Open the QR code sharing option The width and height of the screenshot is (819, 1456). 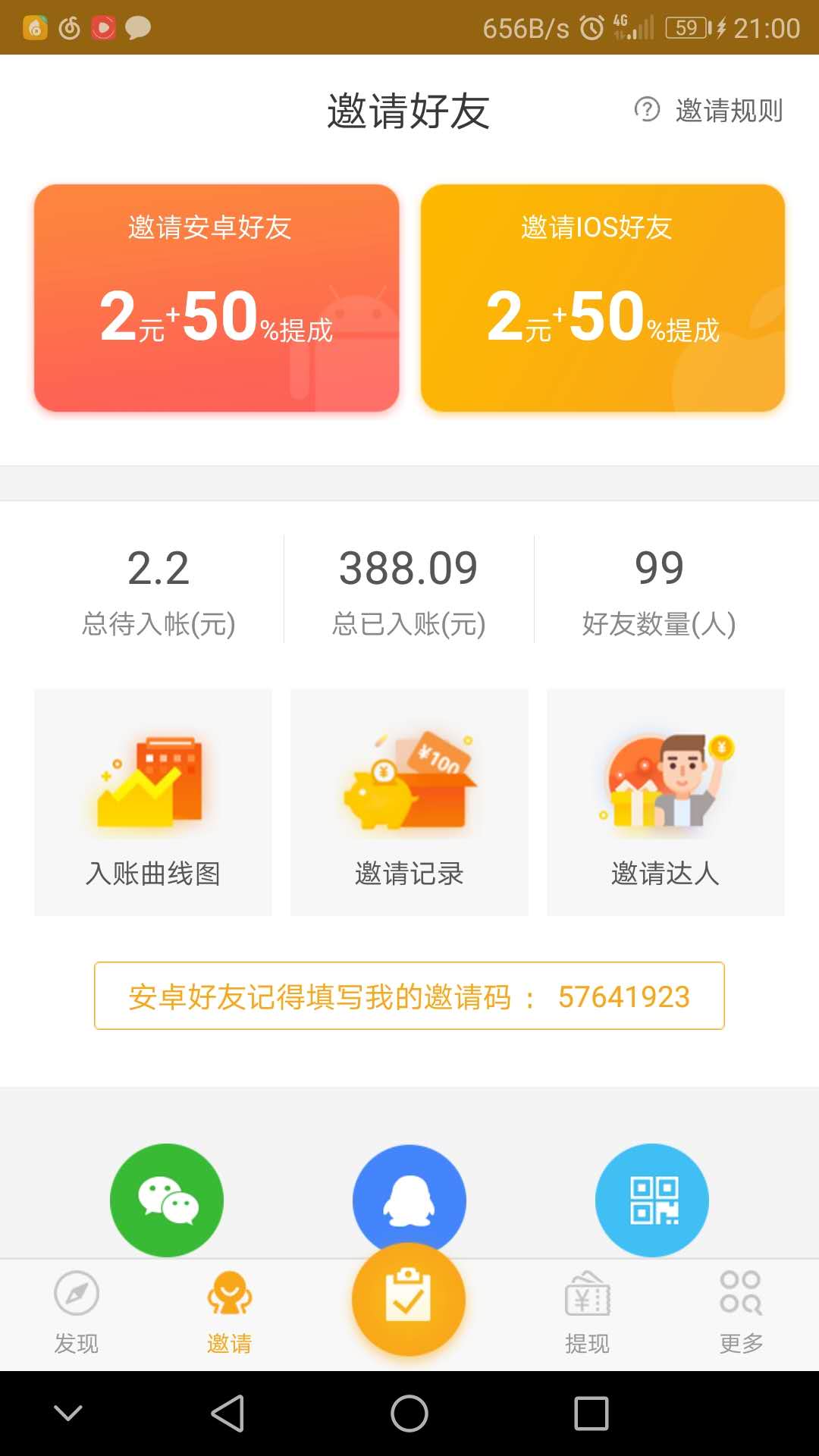point(652,1200)
